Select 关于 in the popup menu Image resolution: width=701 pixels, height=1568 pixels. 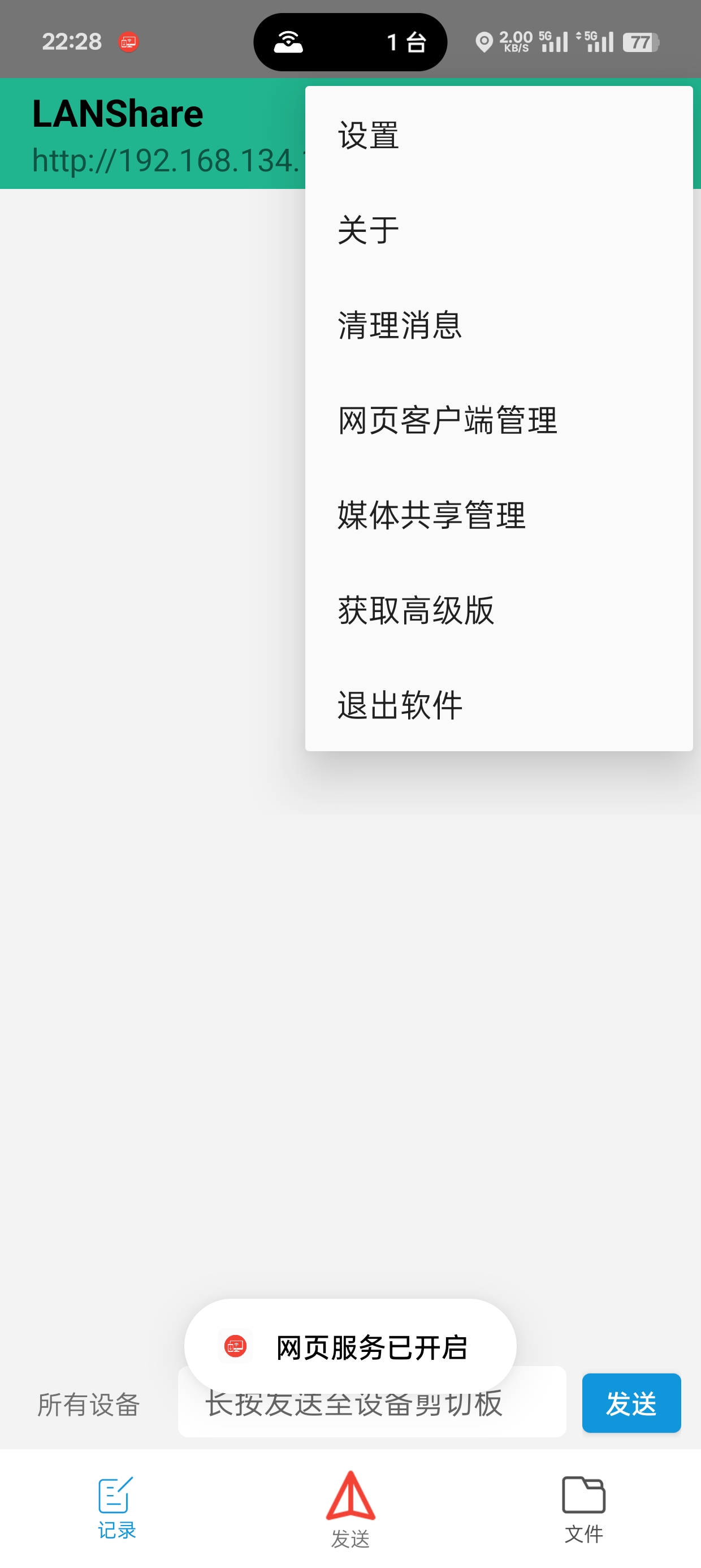pyautogui.click(x=499, y=230)
